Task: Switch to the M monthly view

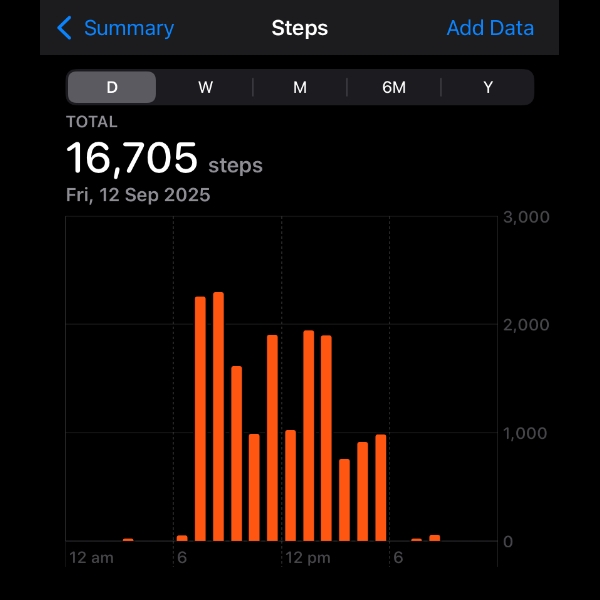Action: coord(299,87)
